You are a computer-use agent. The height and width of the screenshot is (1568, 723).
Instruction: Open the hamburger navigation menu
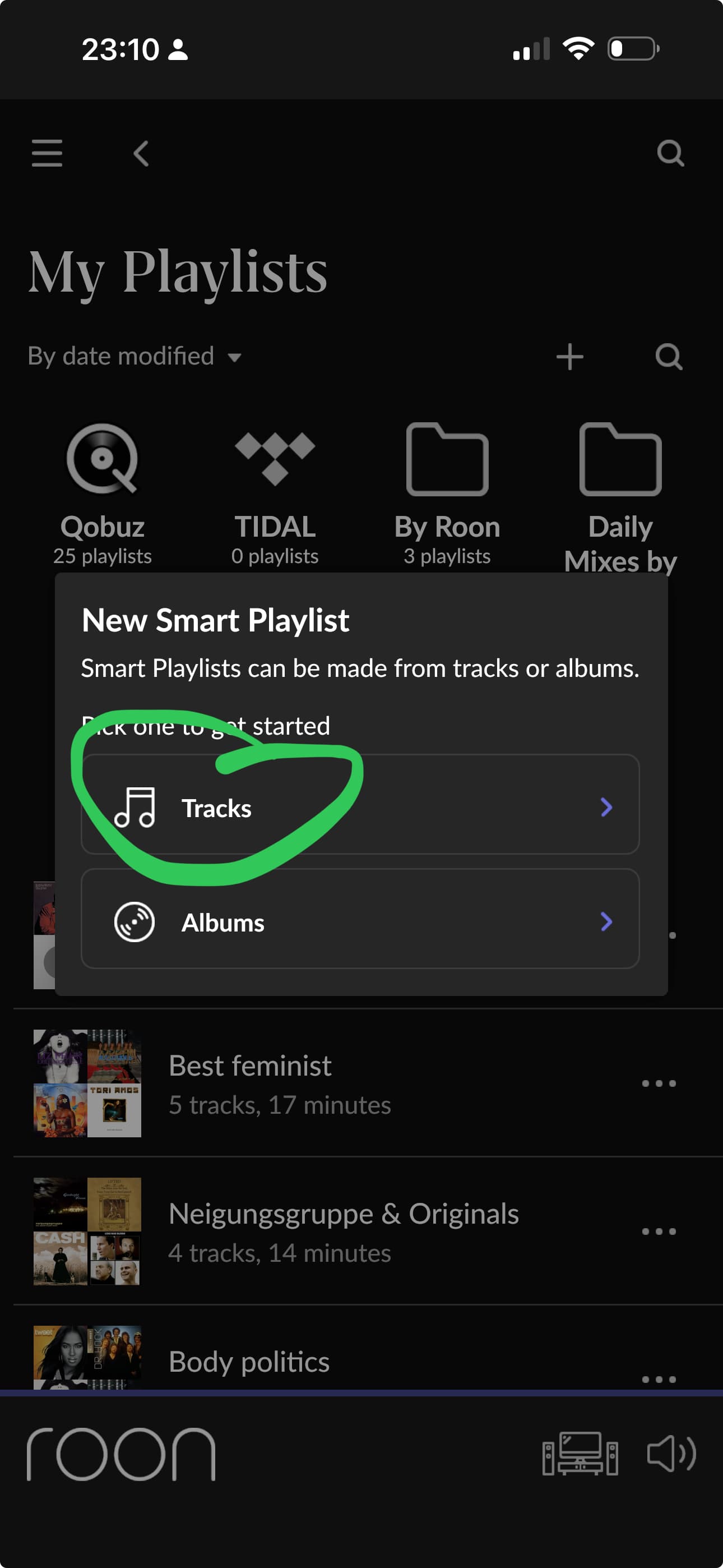pos(47,153)
